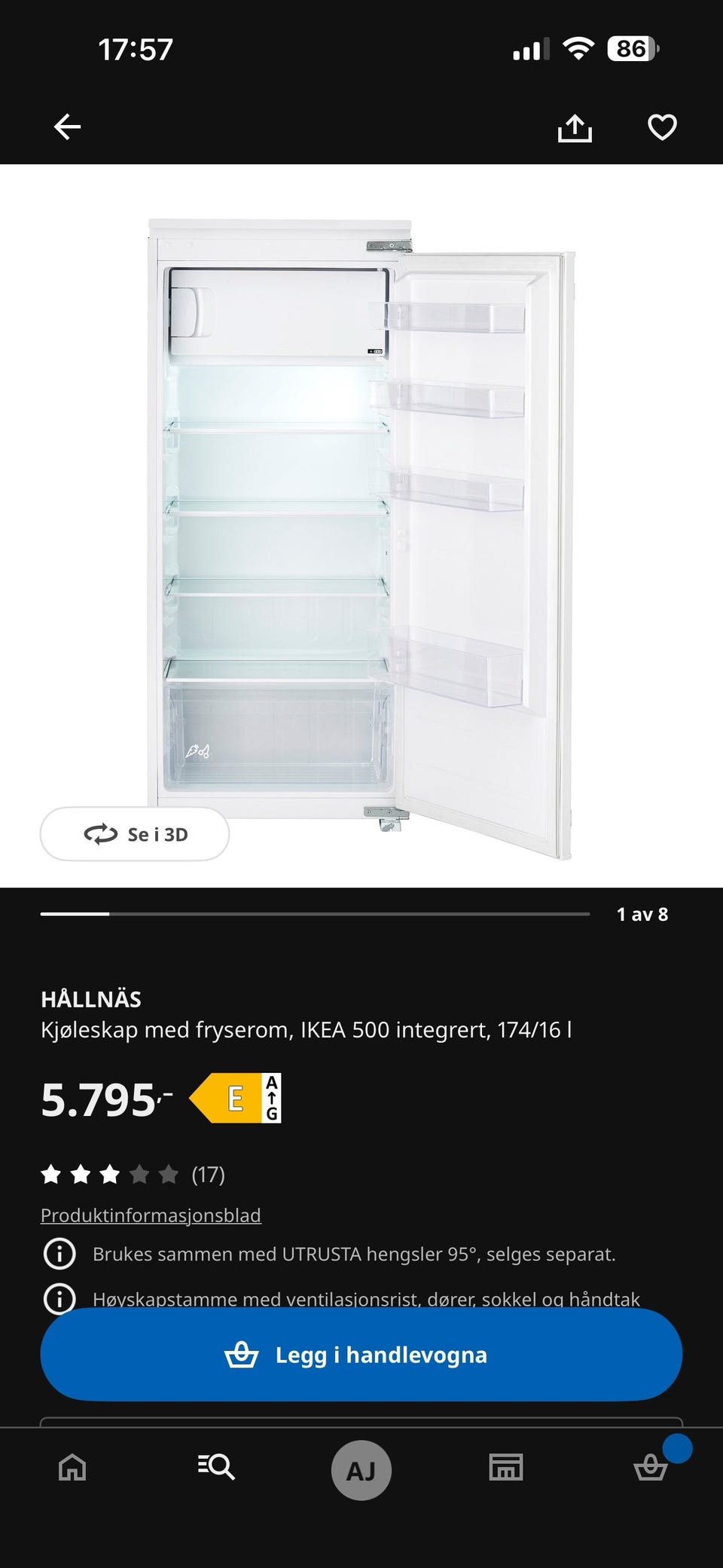Open the AJ profile icon
This screenshot has width=723, height=1568.
(x=361, y=1468)
